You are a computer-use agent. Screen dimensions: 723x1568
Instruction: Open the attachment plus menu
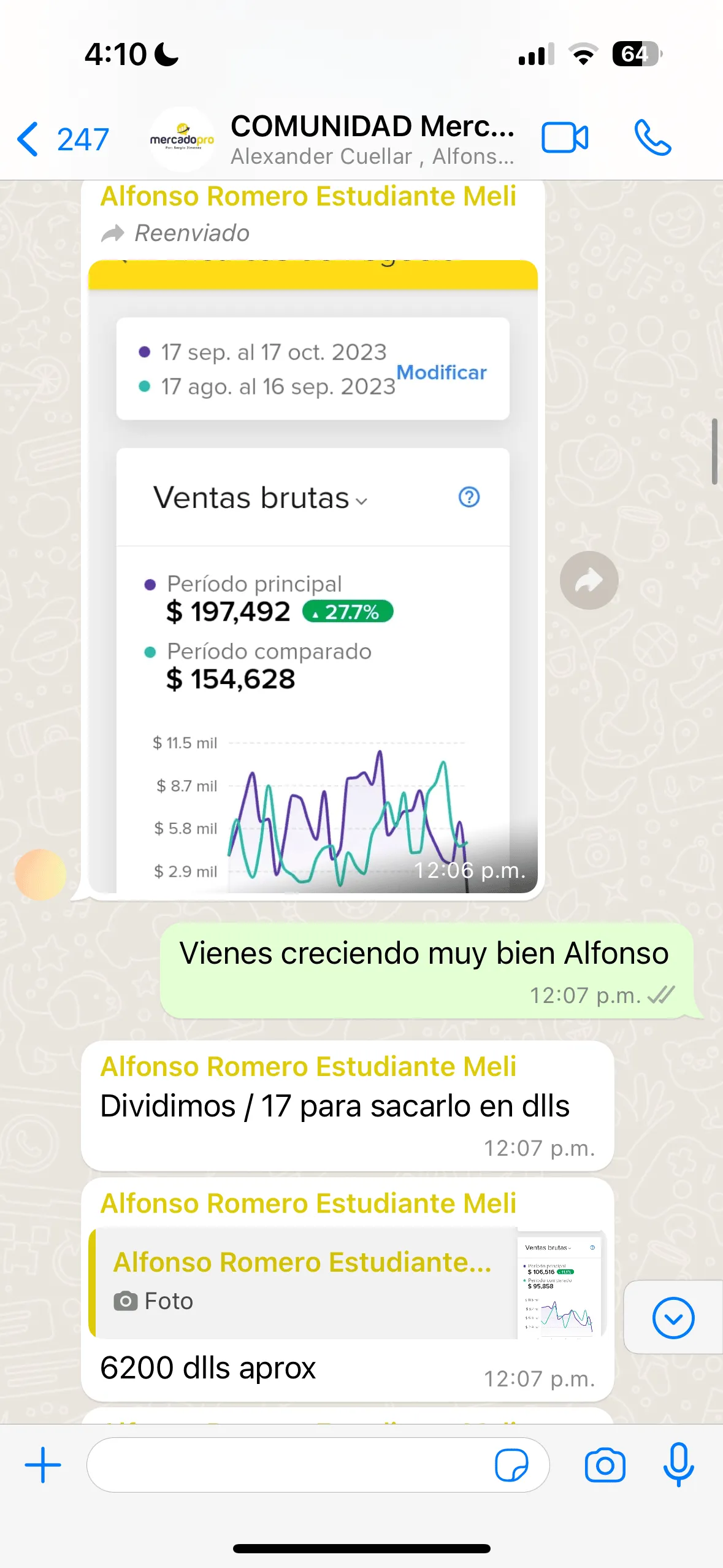pyautogui.click(x=43, y=1465)
